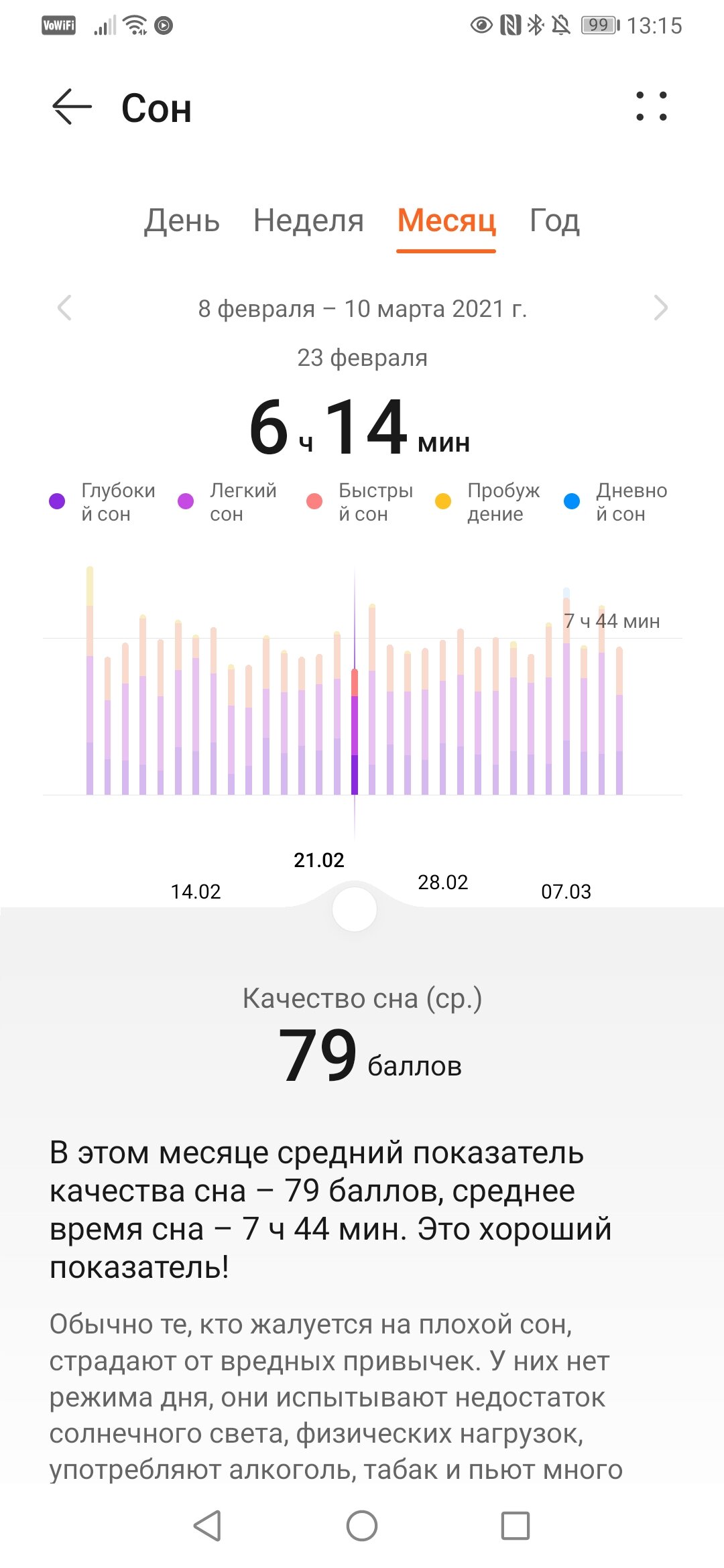This screenshot has width=724, height=1568.
Task: Tap the system home button
Action: 362,1526
